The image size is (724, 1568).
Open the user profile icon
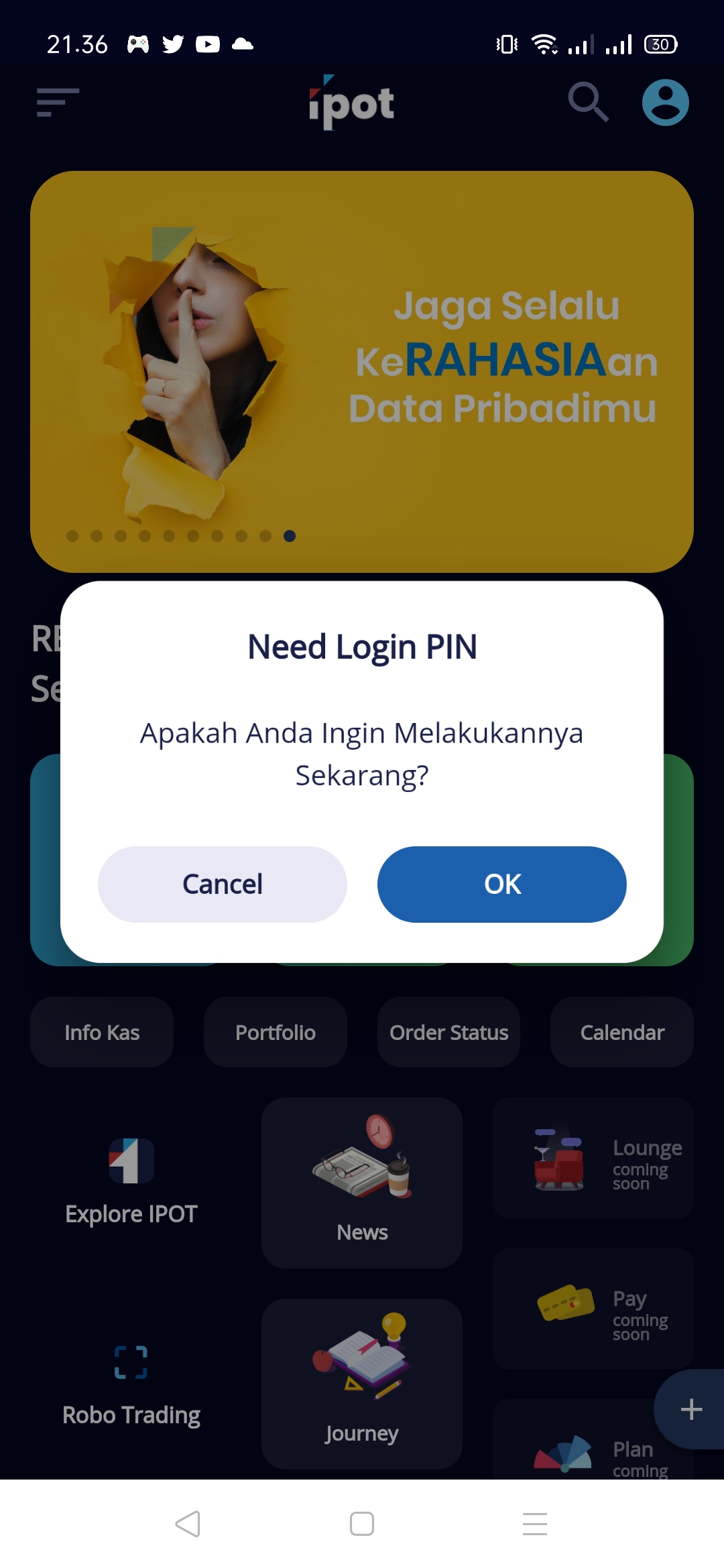point(665,102)
